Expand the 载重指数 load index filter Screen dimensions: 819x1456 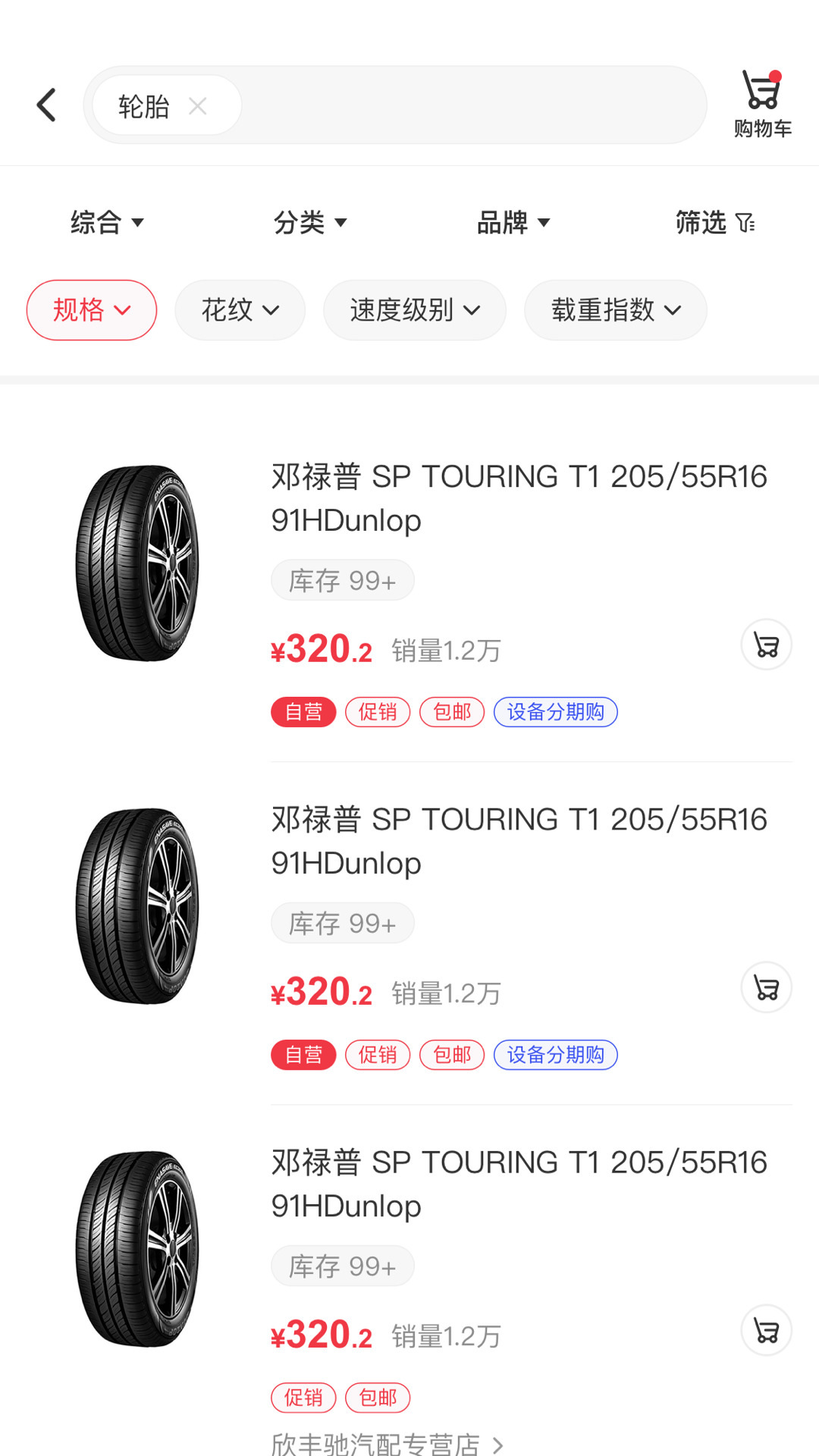pos(615,309)
